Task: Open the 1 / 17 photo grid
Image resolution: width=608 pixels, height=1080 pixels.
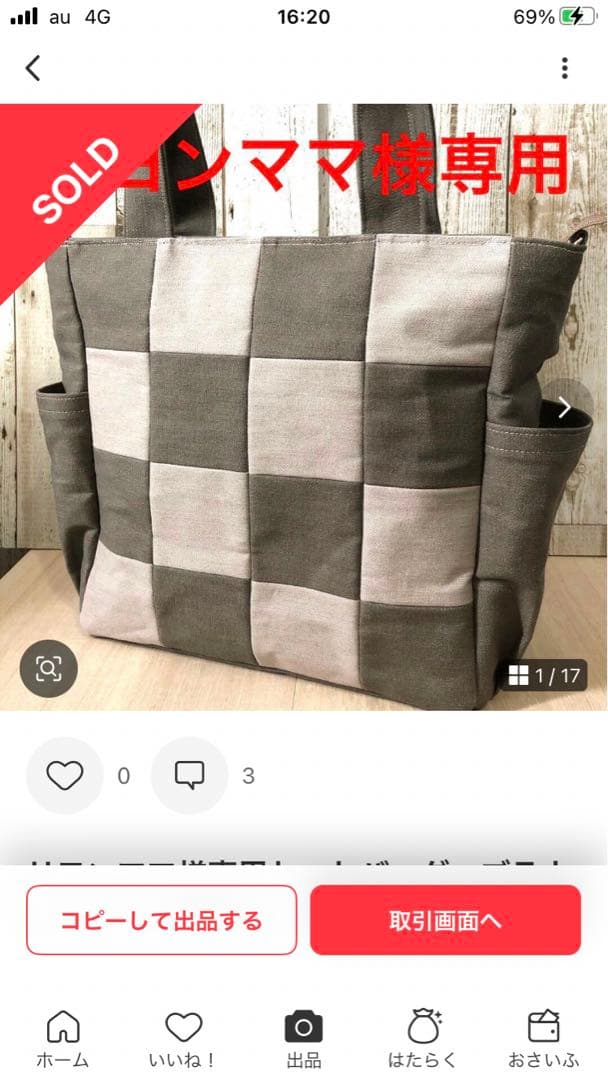Action: coord(544,676)
